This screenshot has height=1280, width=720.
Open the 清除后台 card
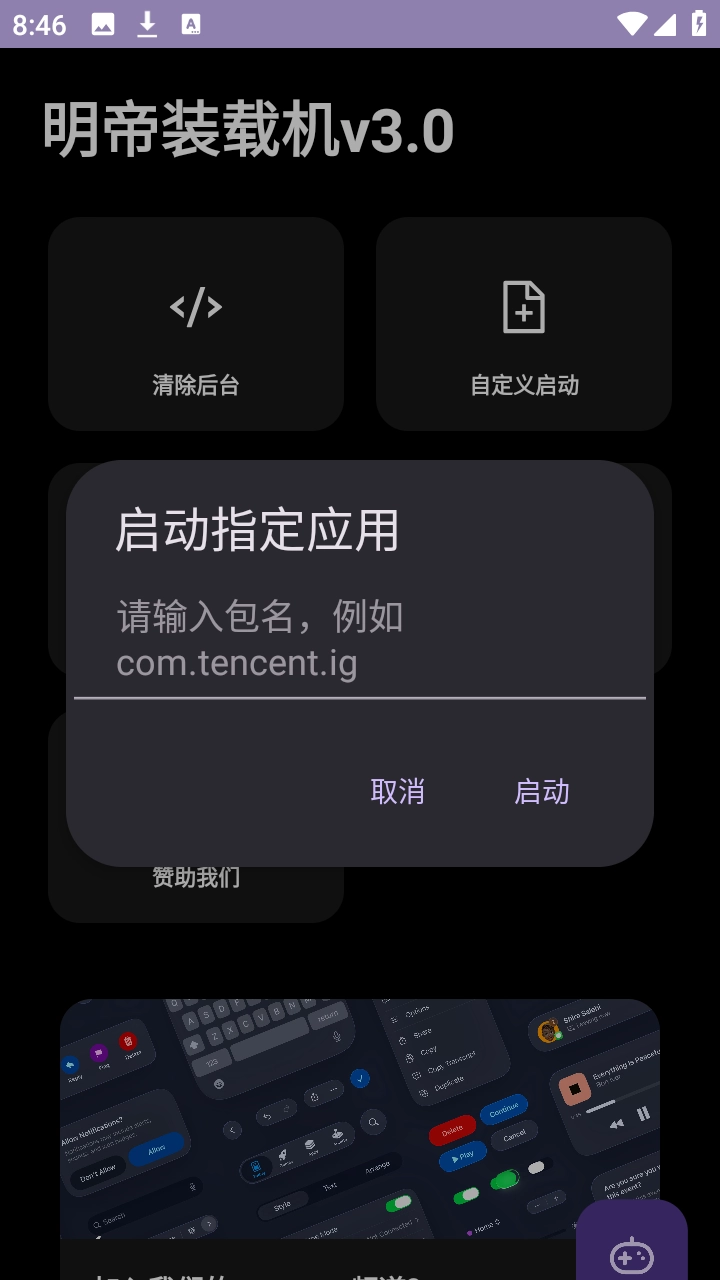[x=196, y=324]
